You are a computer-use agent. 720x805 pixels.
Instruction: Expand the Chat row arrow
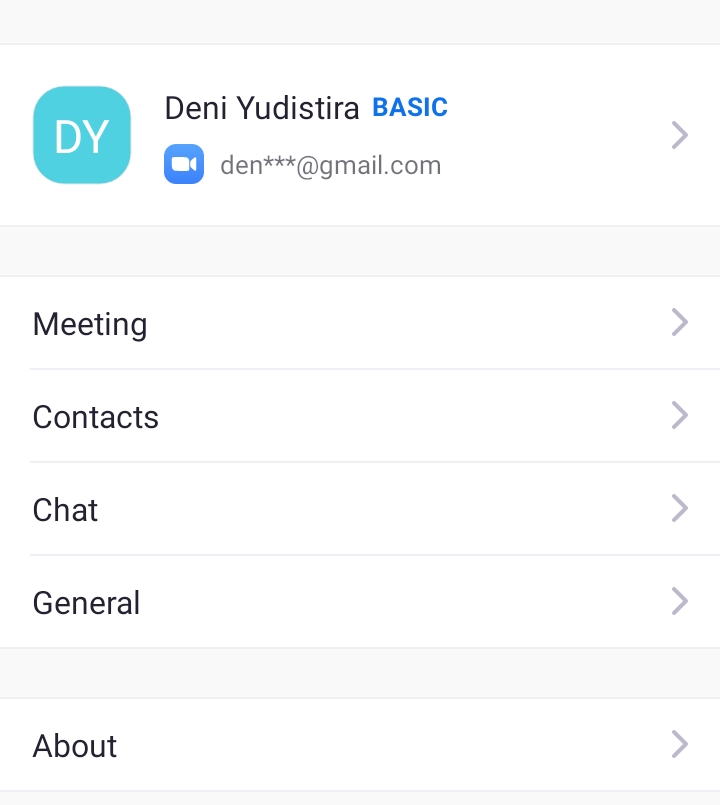tap(679, 509)
